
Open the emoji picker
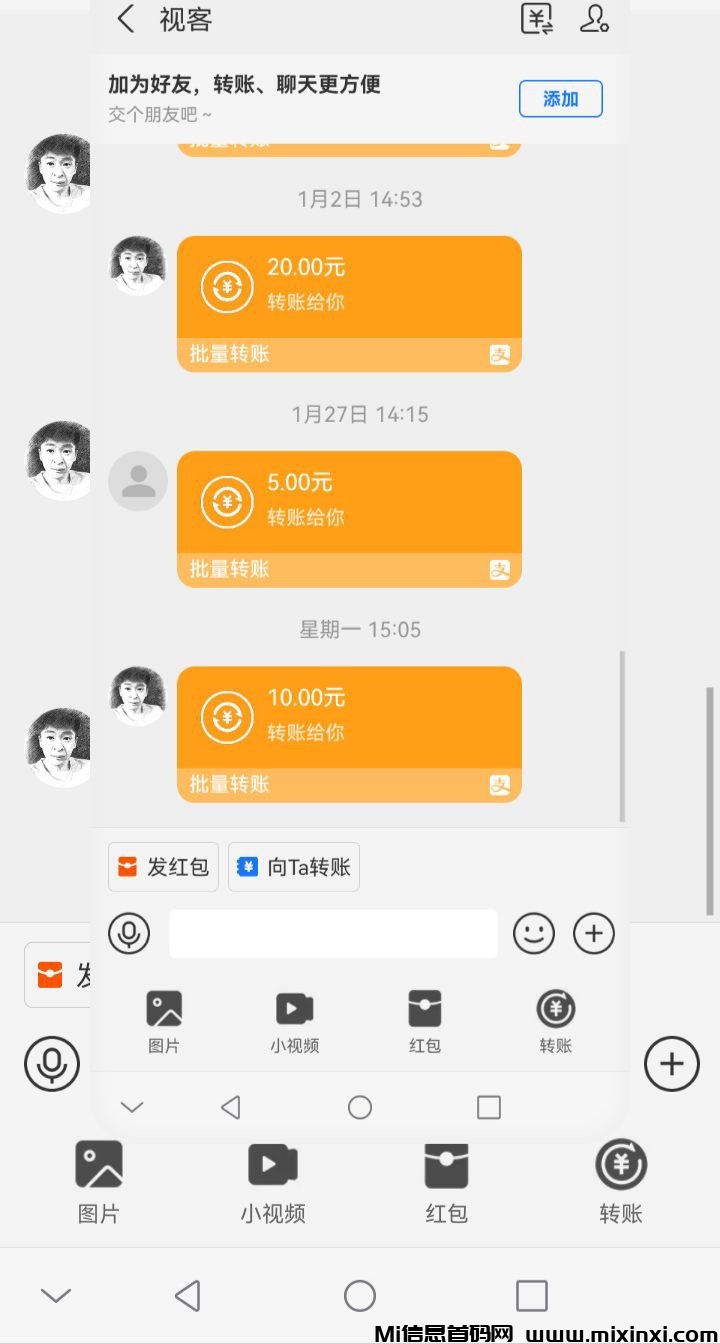[534, 934]
